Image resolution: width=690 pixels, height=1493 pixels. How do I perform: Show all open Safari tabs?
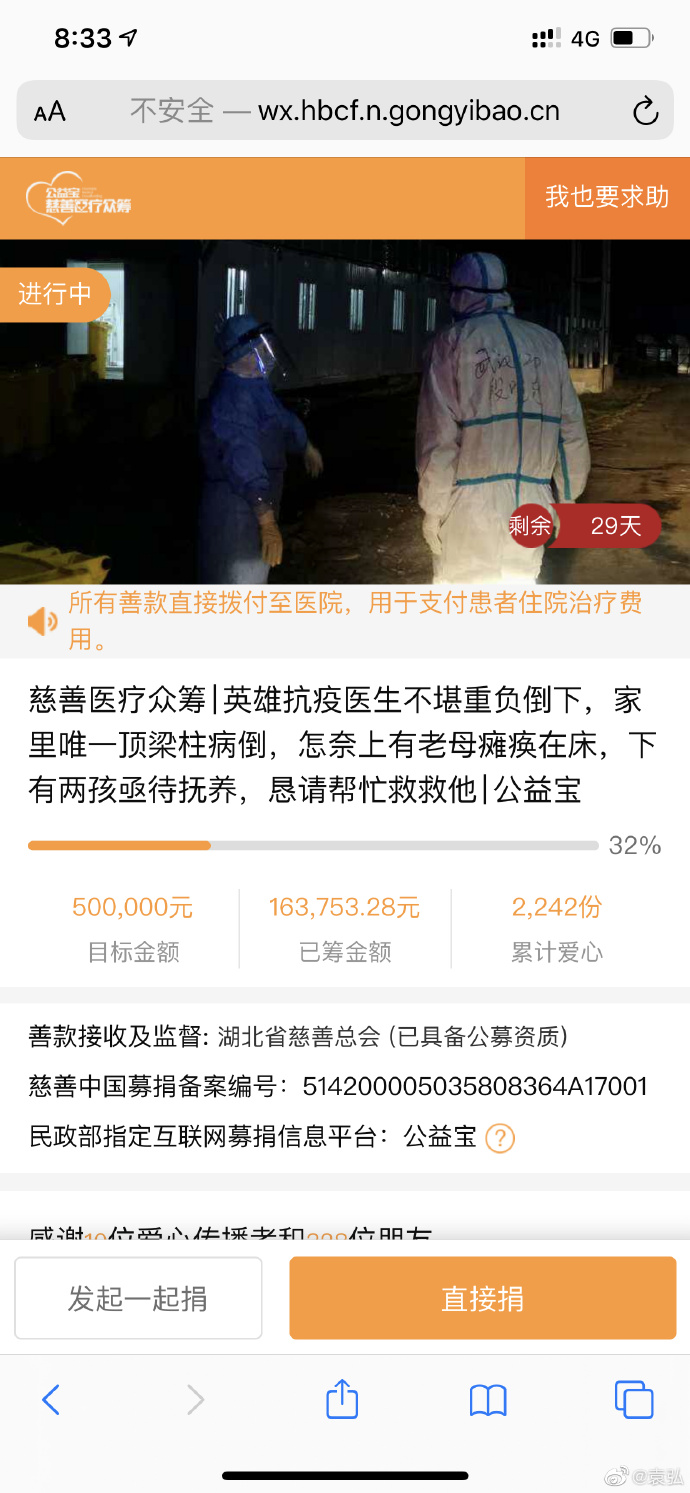[634, 1399]
